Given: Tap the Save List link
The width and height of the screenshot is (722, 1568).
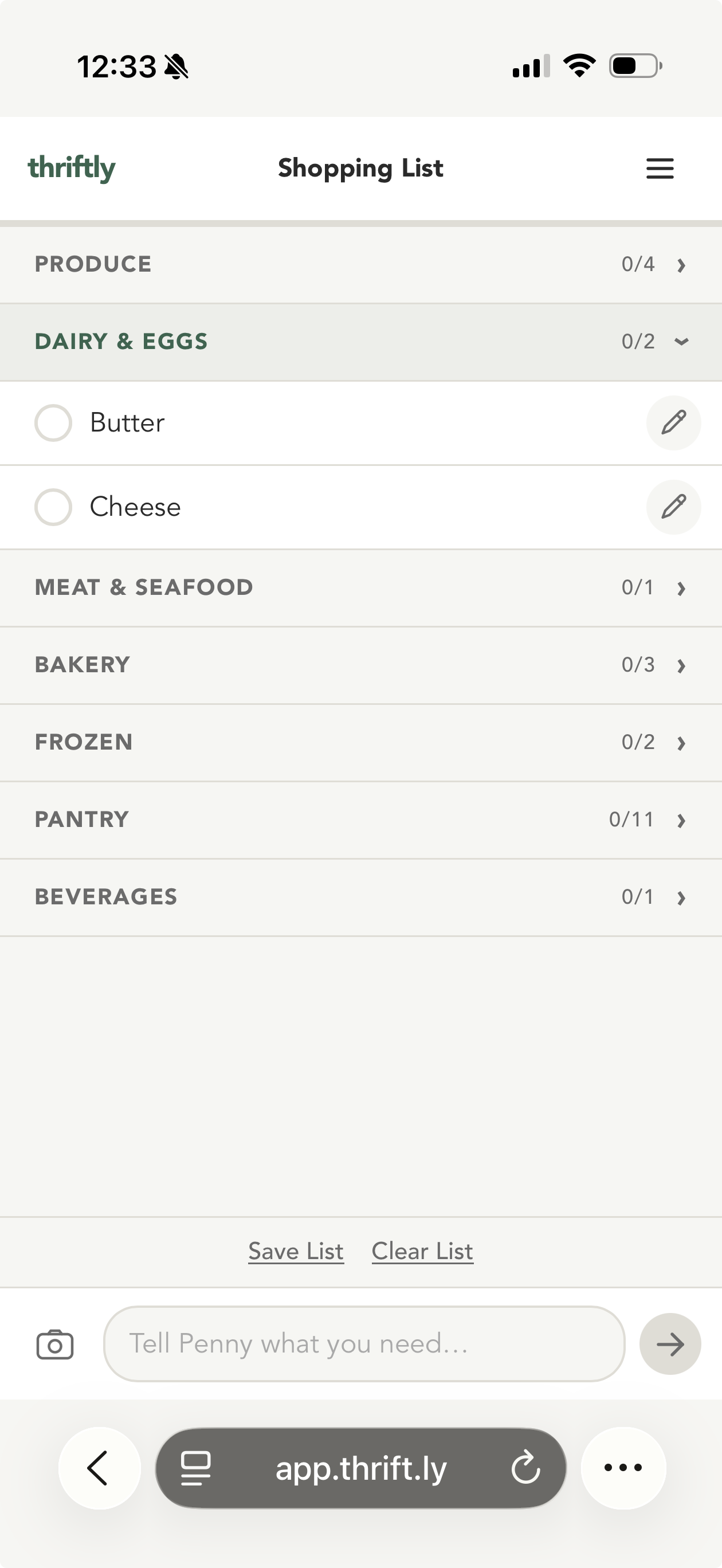Looking at the screenshot, I should click(296, 1252).
